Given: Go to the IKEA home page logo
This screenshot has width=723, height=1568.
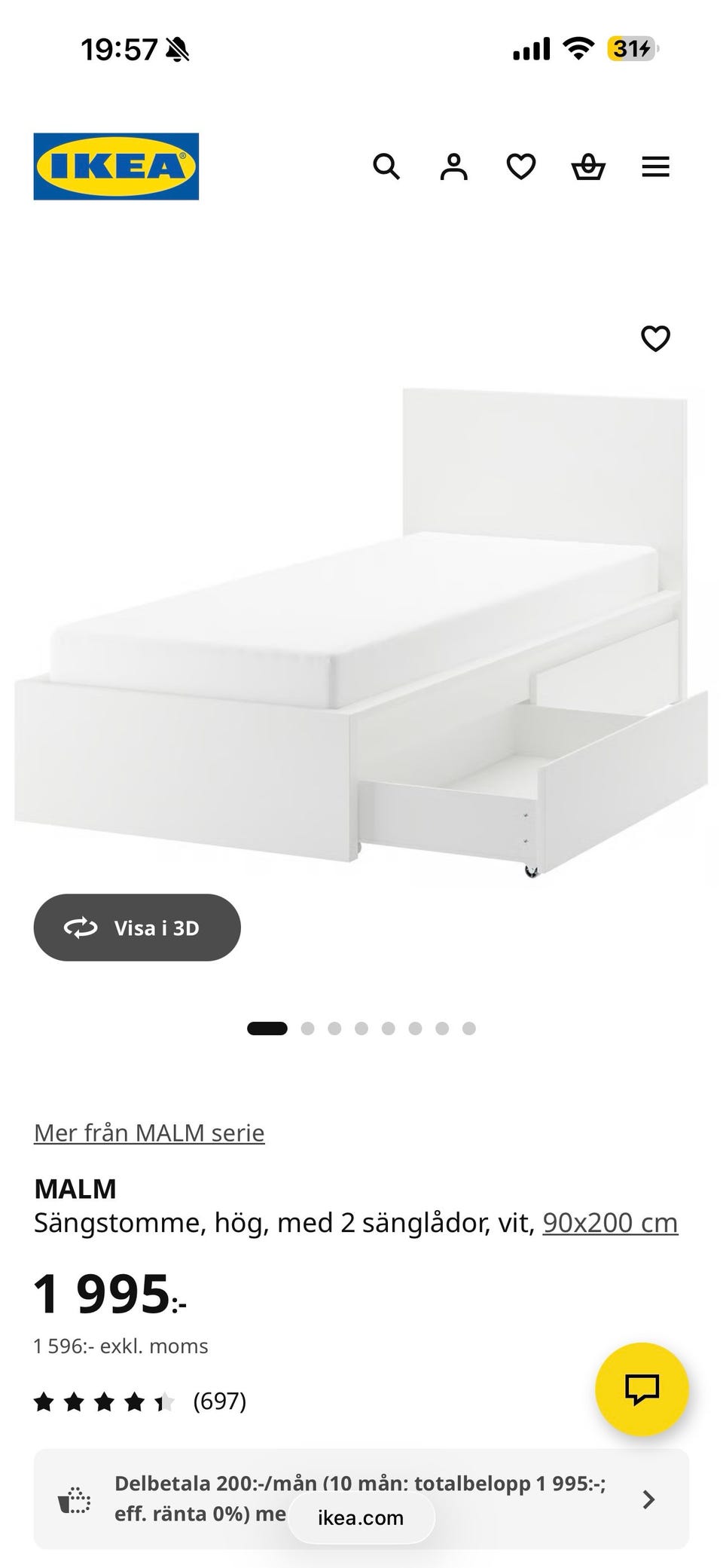Looking at the screenshot, I should [116, 167].
